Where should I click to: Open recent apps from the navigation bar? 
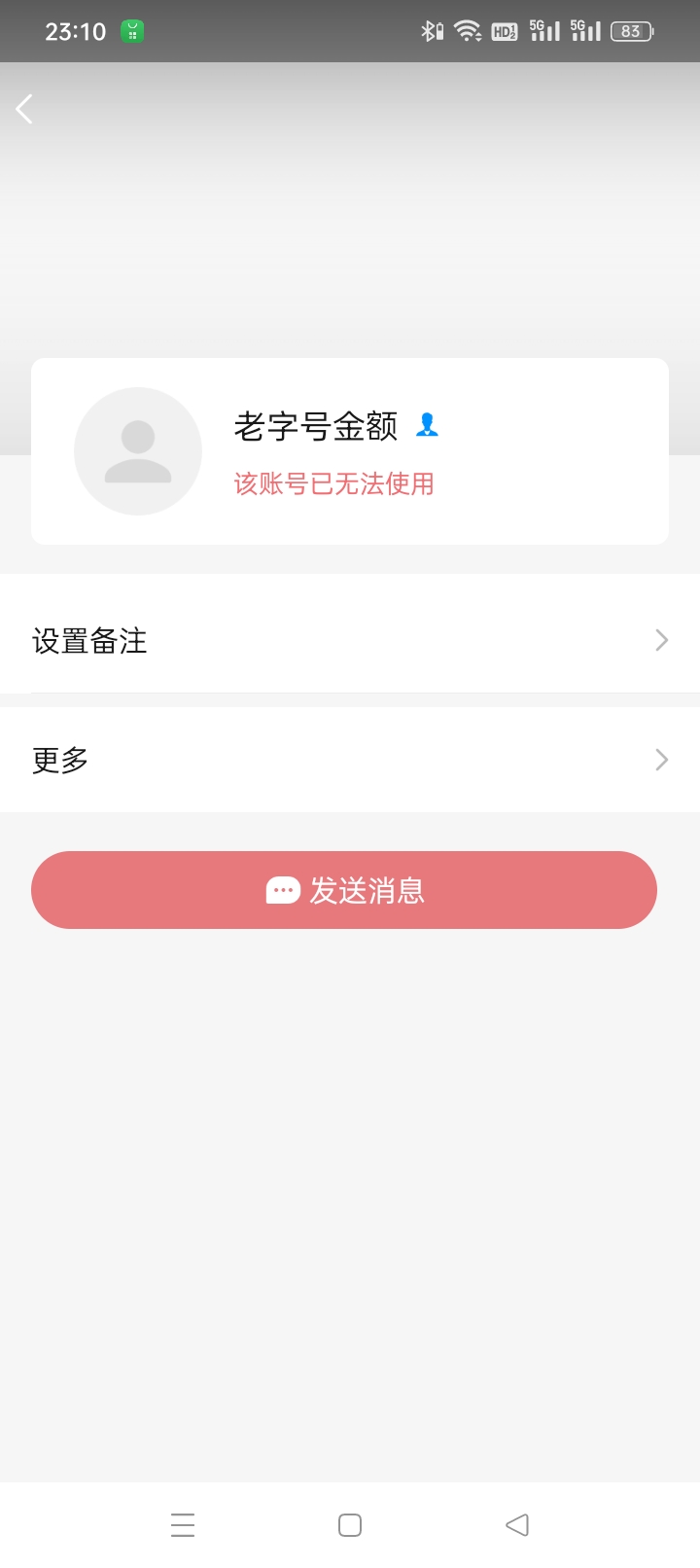coord(183,1524)
